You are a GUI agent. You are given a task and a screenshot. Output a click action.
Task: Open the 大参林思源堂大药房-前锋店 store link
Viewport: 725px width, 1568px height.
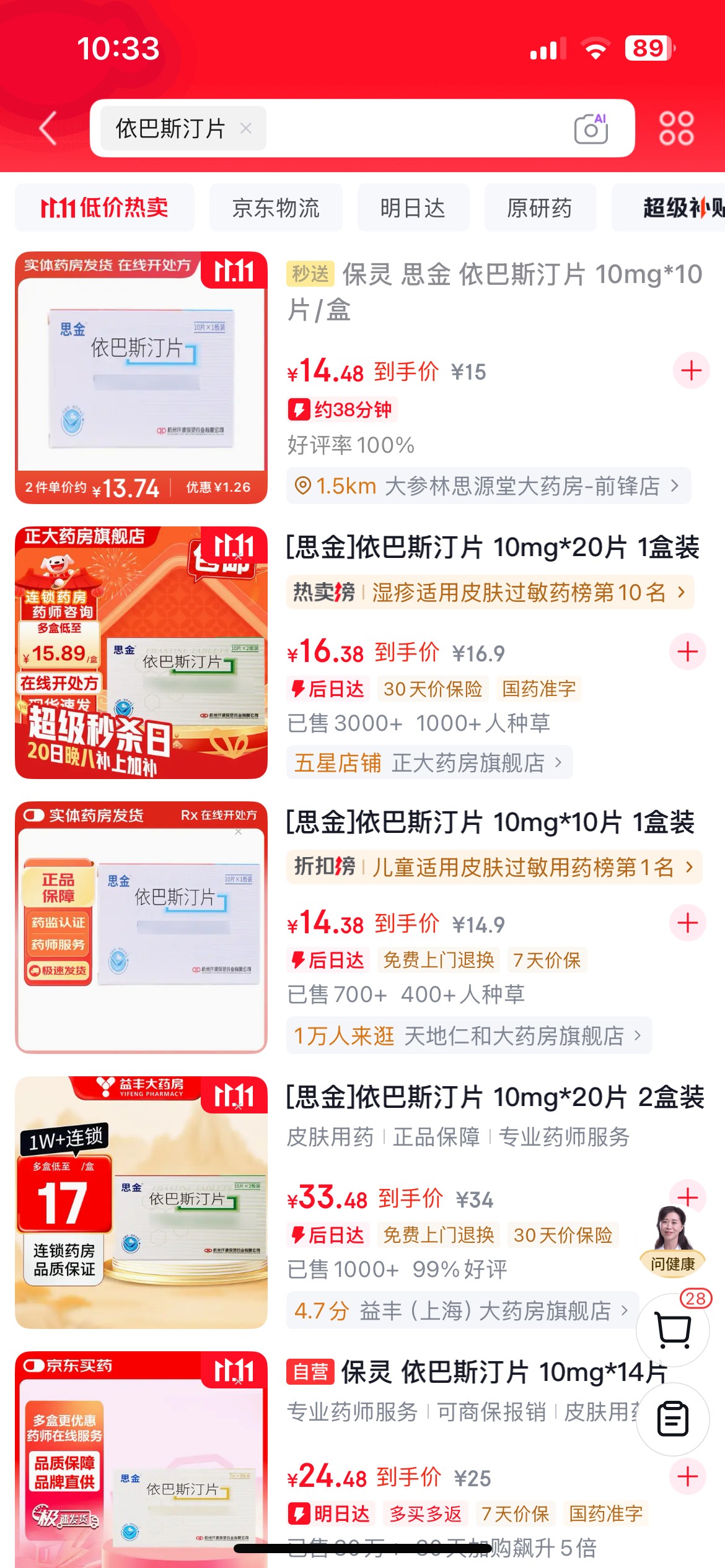click(x=488, y=486)
